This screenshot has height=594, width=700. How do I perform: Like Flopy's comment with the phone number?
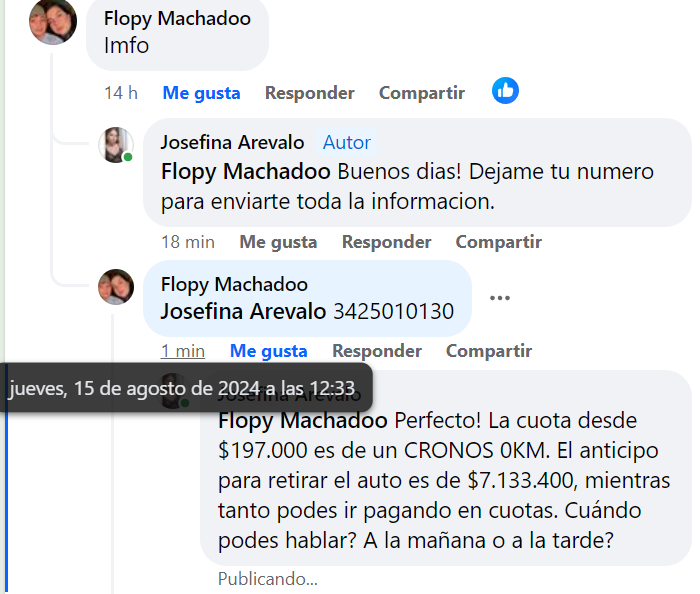coord(268,351)
